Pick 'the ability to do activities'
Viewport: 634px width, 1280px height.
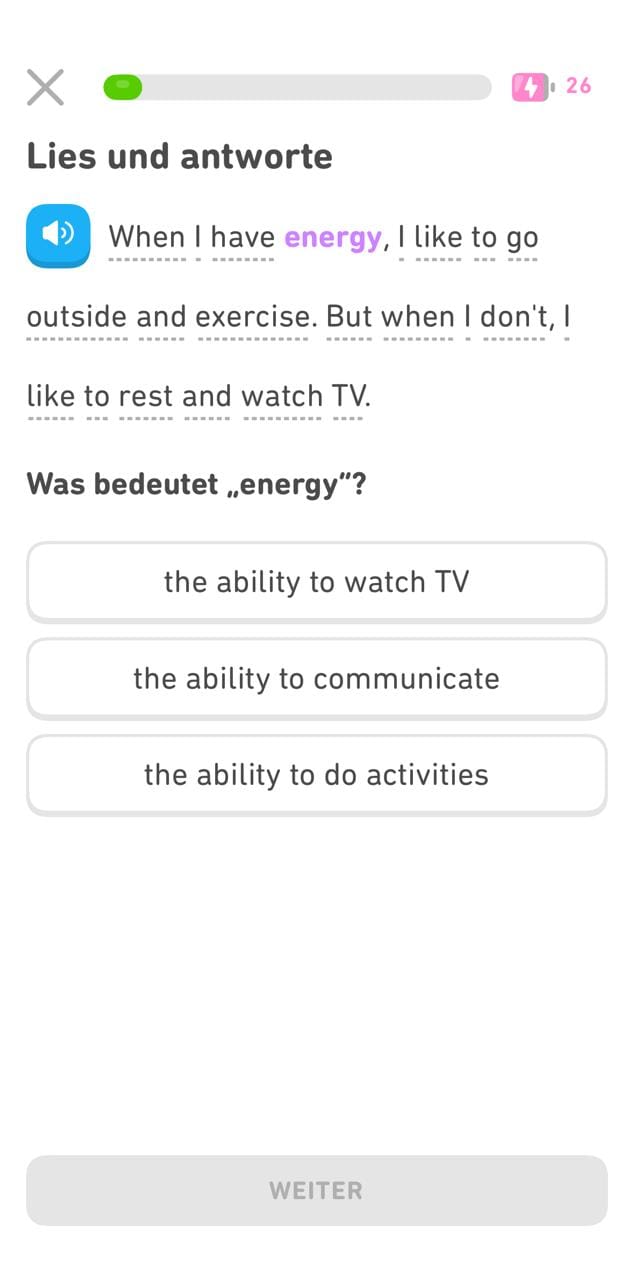point(316,775)
